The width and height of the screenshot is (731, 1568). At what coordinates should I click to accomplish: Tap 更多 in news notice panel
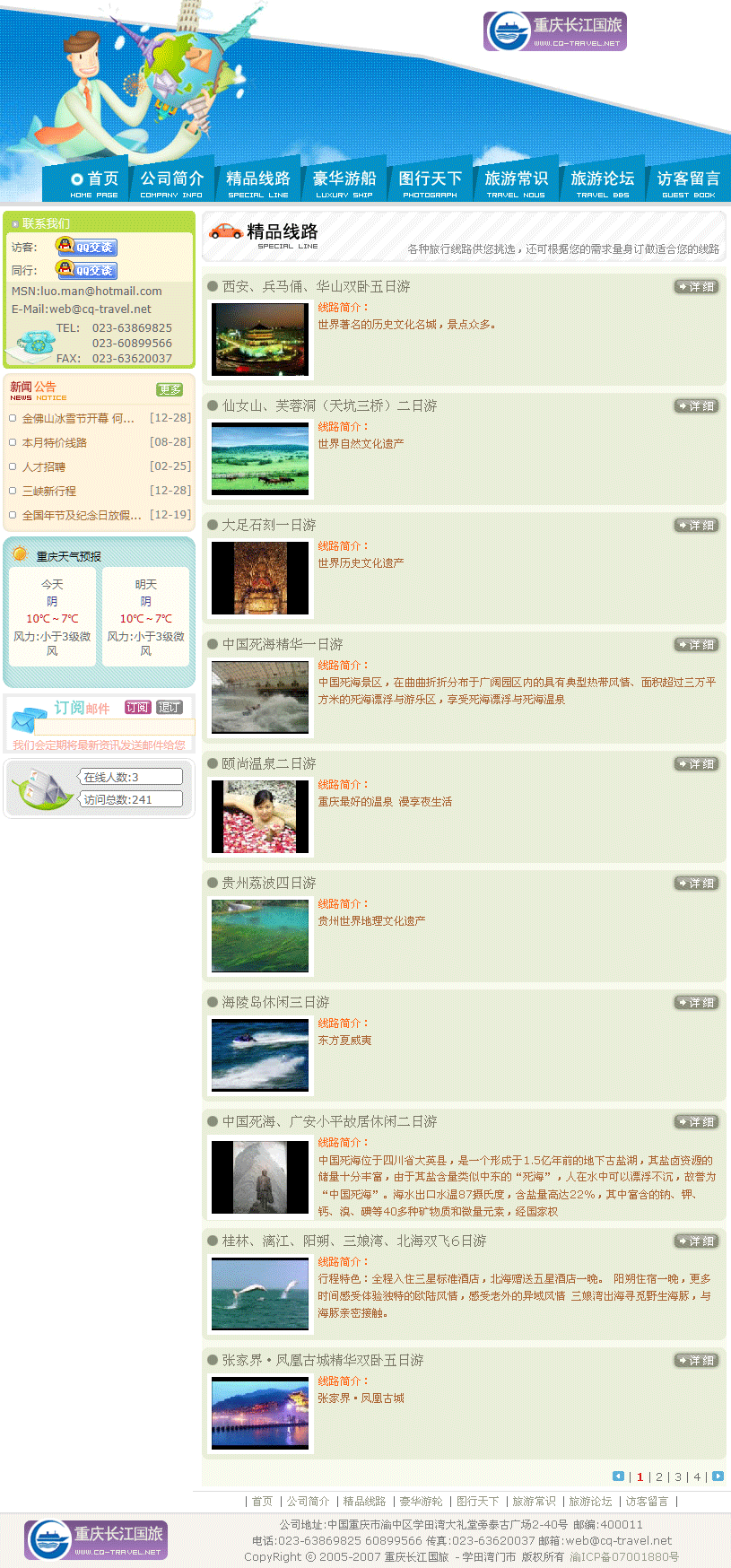coord(170,389)
